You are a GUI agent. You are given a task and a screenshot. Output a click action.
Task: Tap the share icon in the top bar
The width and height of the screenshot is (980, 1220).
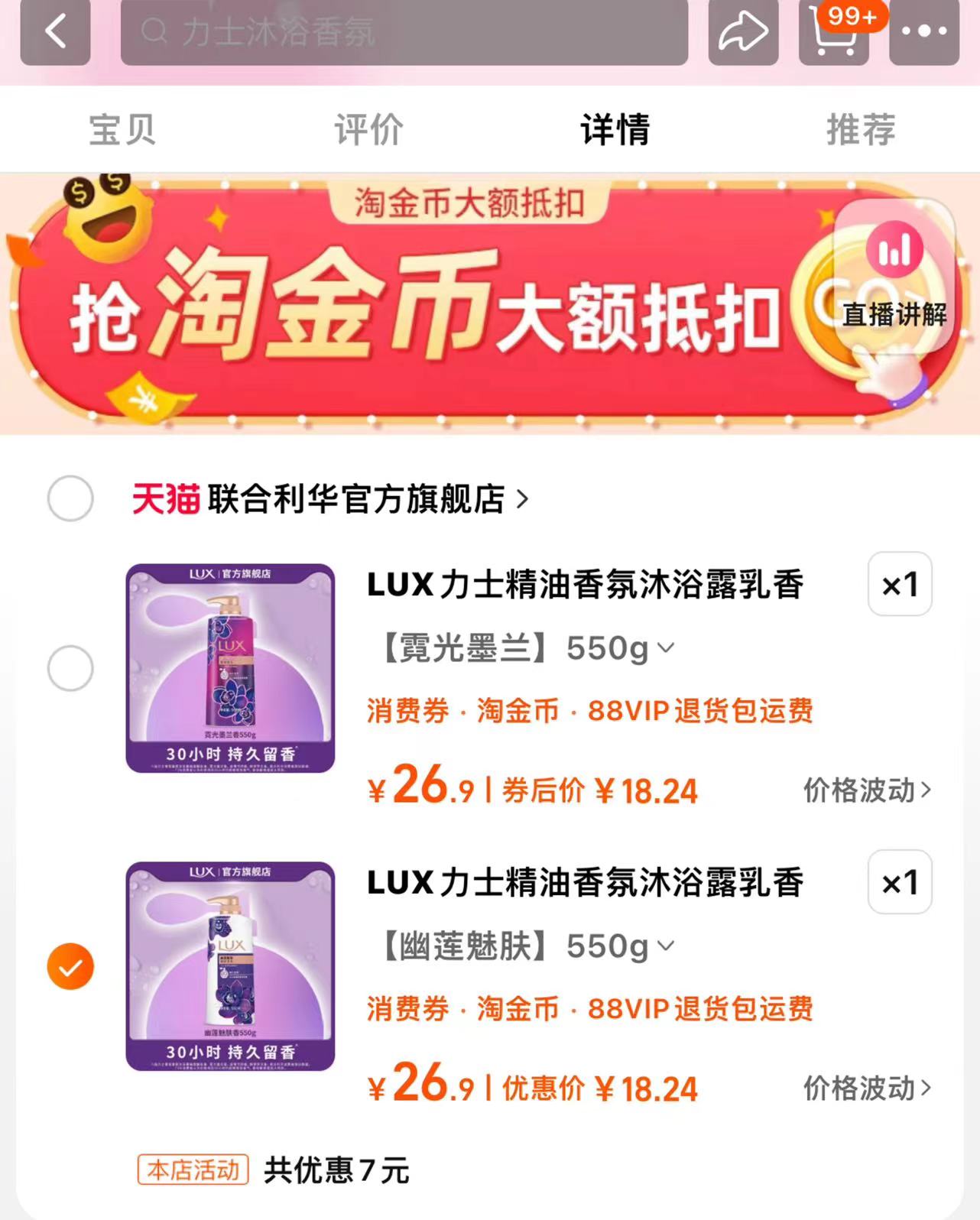click(x=744, y=32)
